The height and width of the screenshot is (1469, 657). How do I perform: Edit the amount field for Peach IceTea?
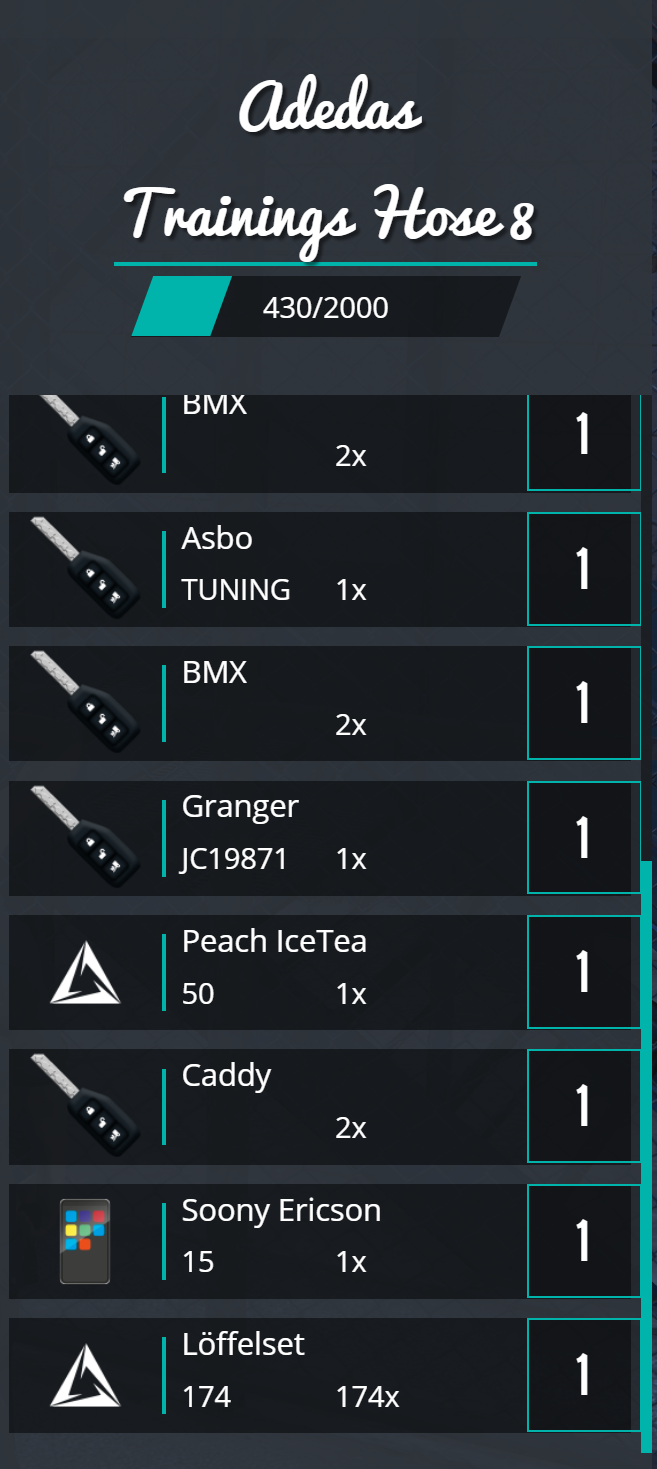[x=584, y=972]
